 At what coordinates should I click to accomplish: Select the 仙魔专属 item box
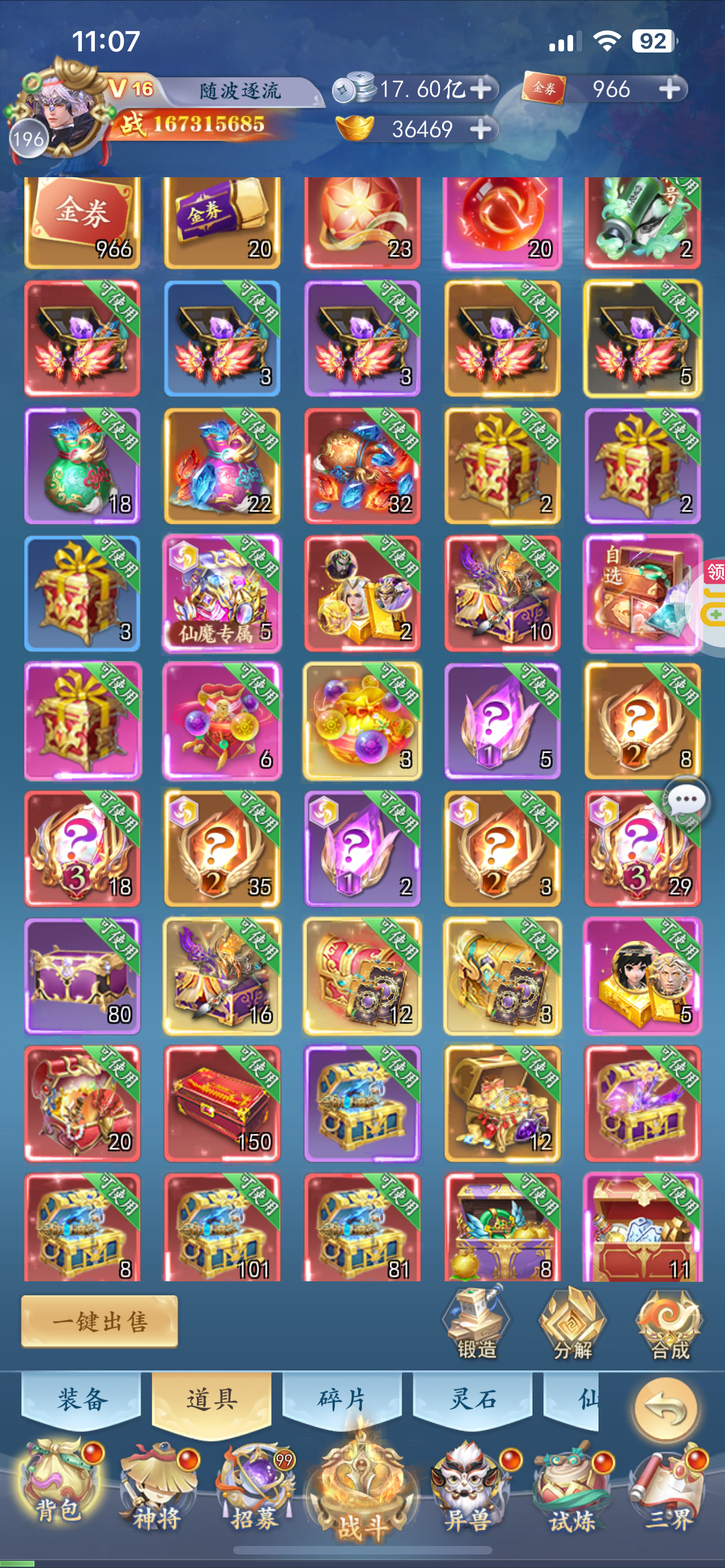(x=222, y=593)
